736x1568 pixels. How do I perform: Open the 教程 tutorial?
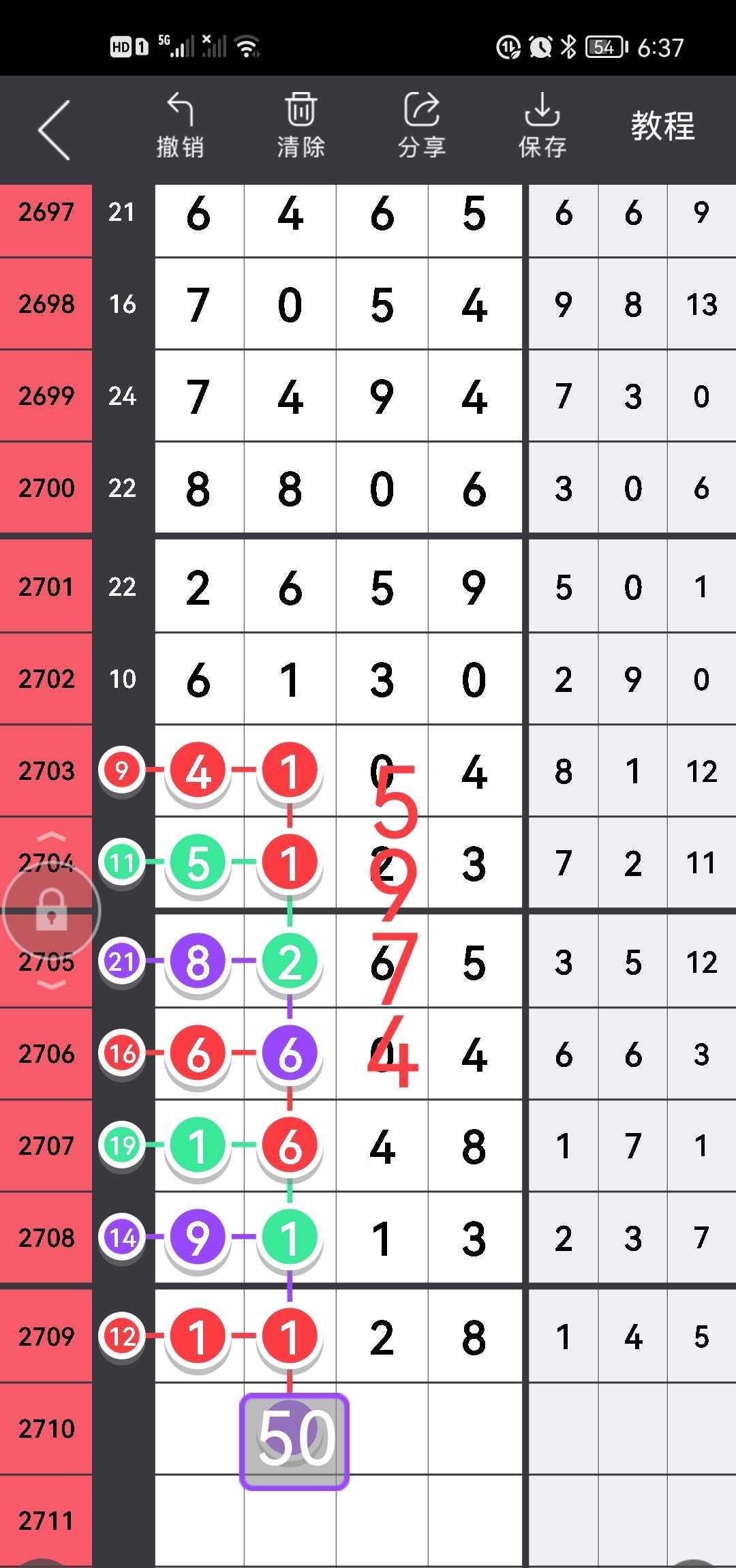(x=662, y=127)
